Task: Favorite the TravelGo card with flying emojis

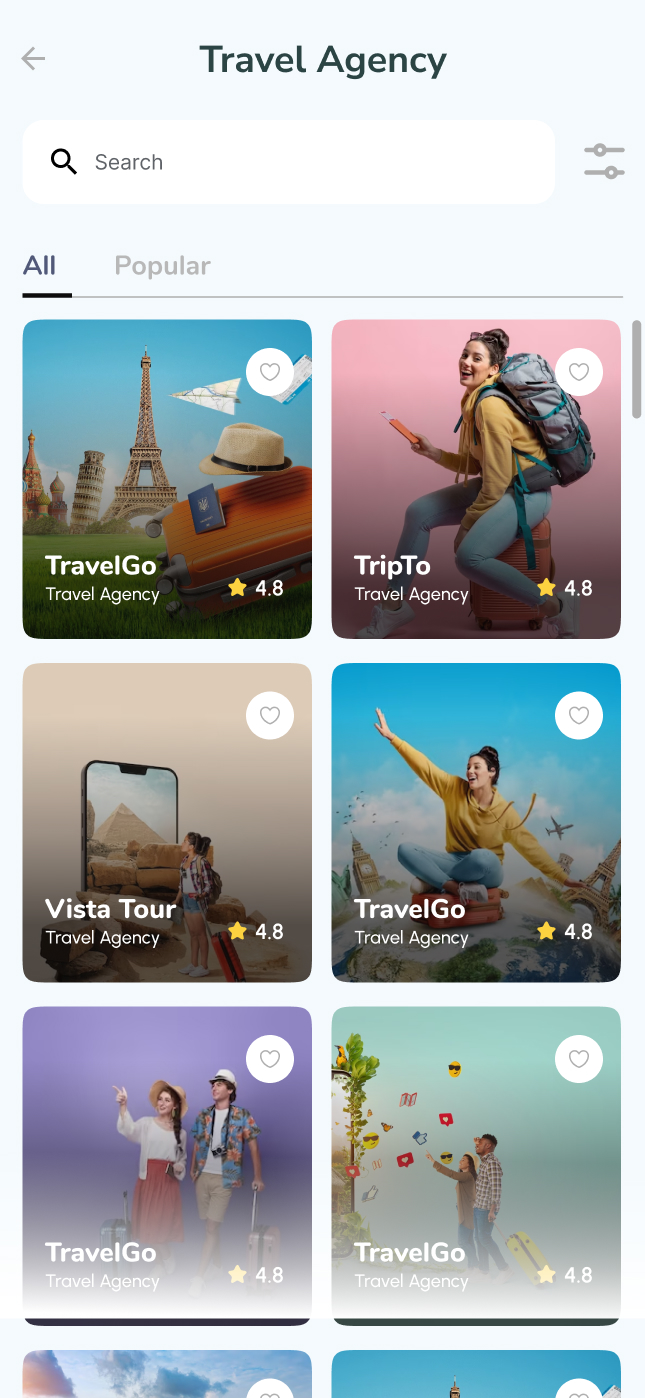Action: tap(579, 1058)
